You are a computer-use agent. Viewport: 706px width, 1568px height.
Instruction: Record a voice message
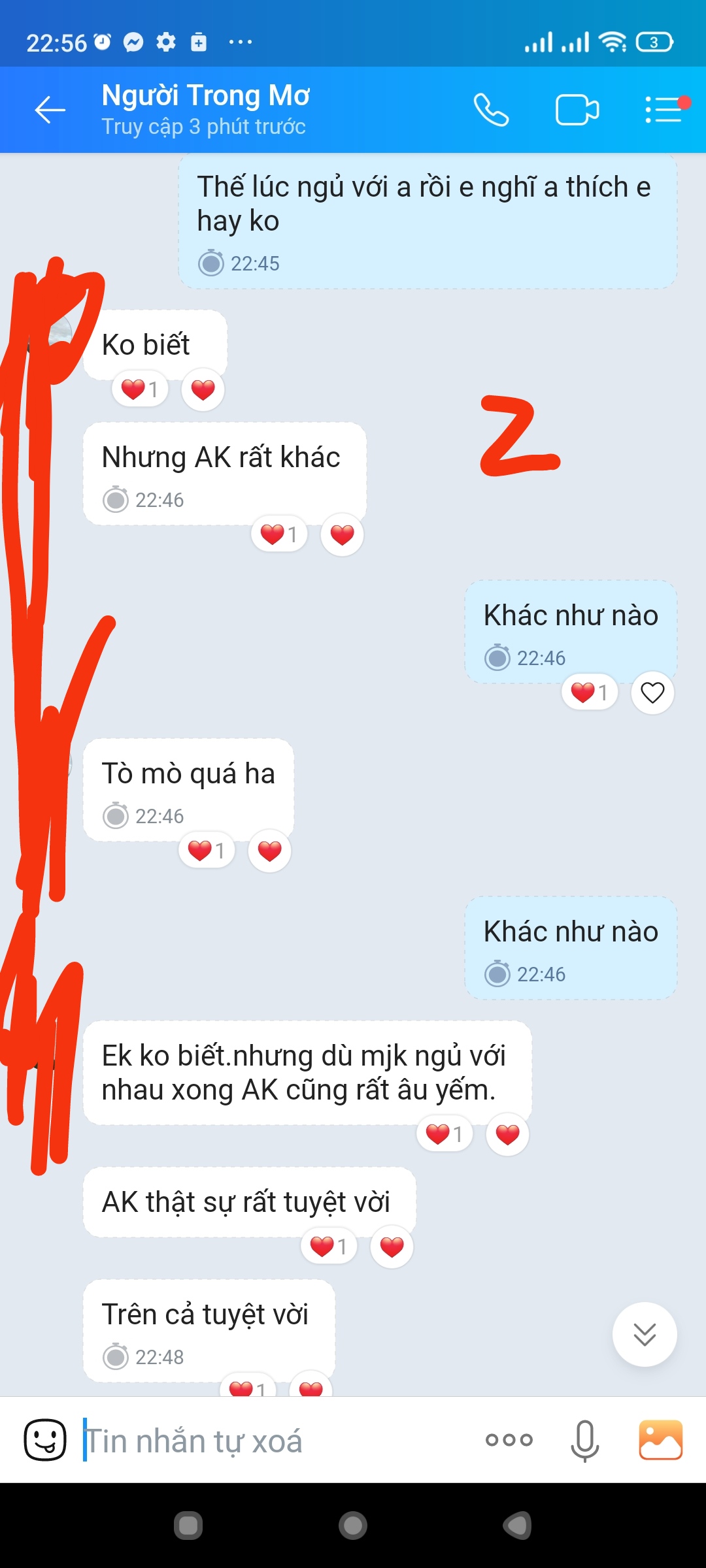[x=584, y=1440]
